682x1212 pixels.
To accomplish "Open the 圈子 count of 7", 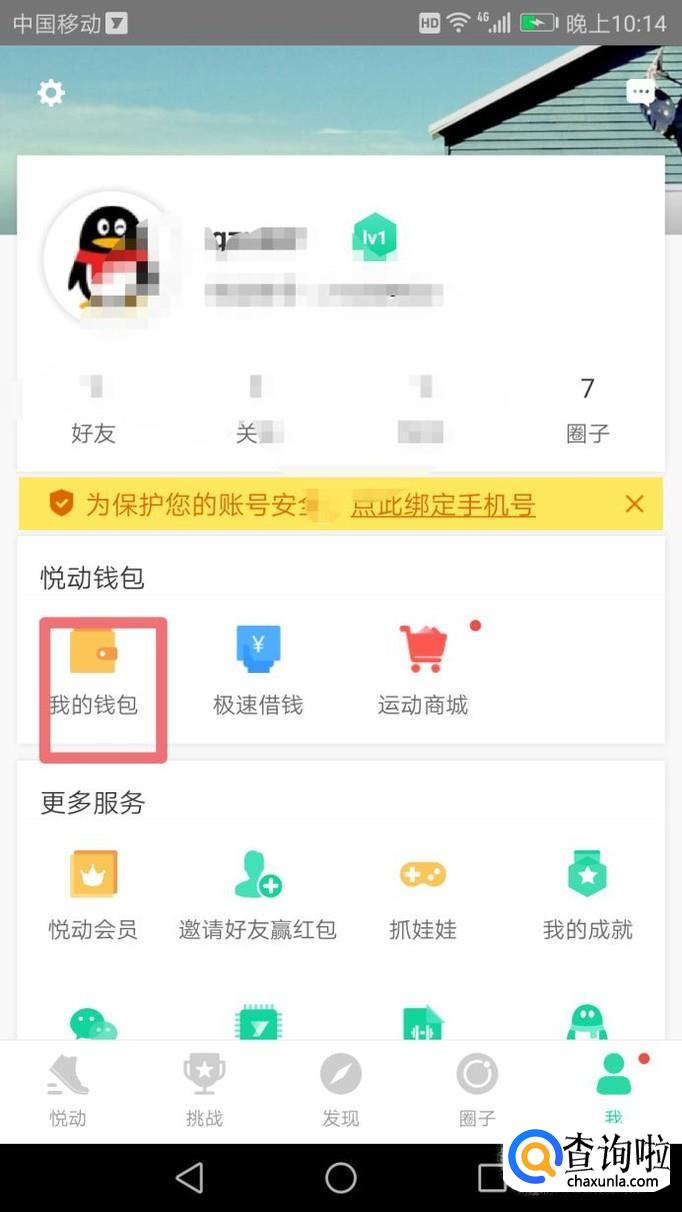I will pos(587,408).
